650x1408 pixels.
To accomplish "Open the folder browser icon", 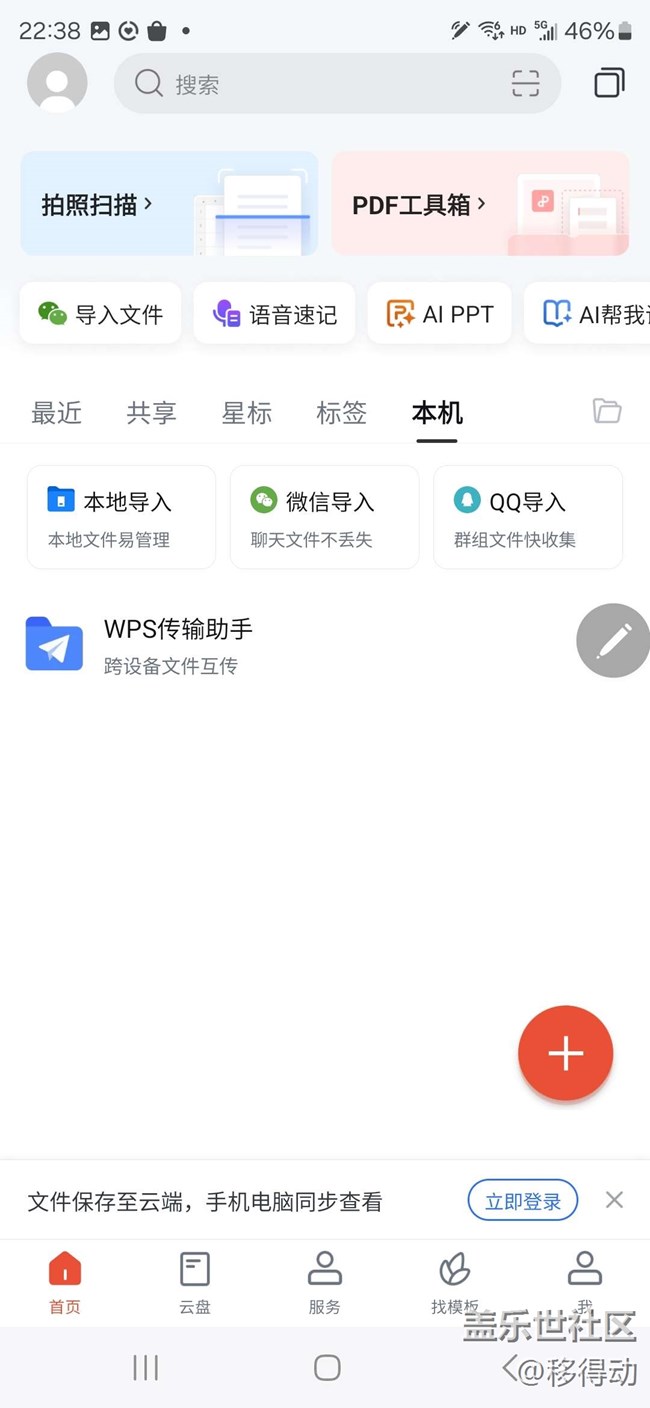I will coord(607,411).
